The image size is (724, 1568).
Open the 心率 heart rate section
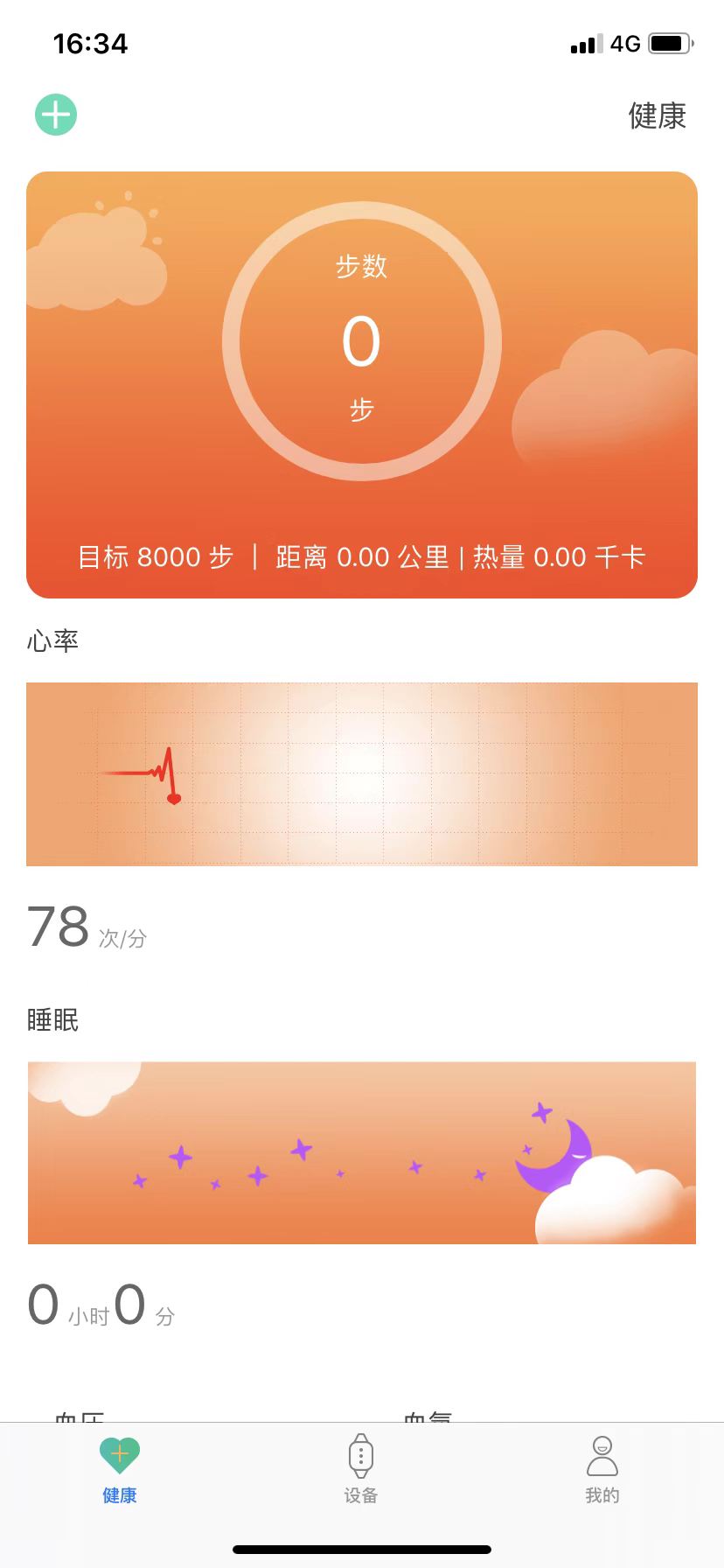pos(54,640)
